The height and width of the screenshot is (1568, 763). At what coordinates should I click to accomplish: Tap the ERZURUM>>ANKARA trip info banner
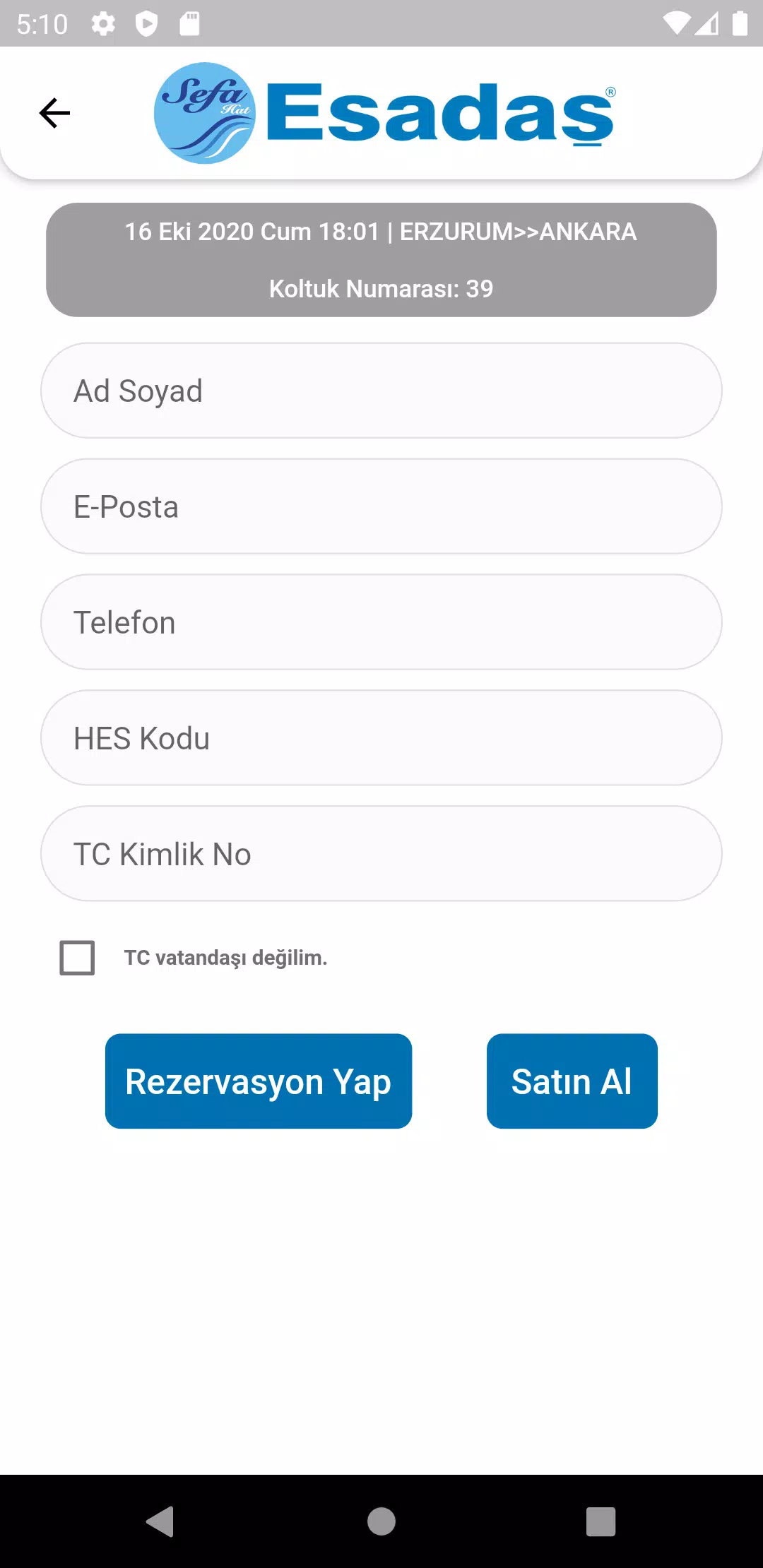381,259
